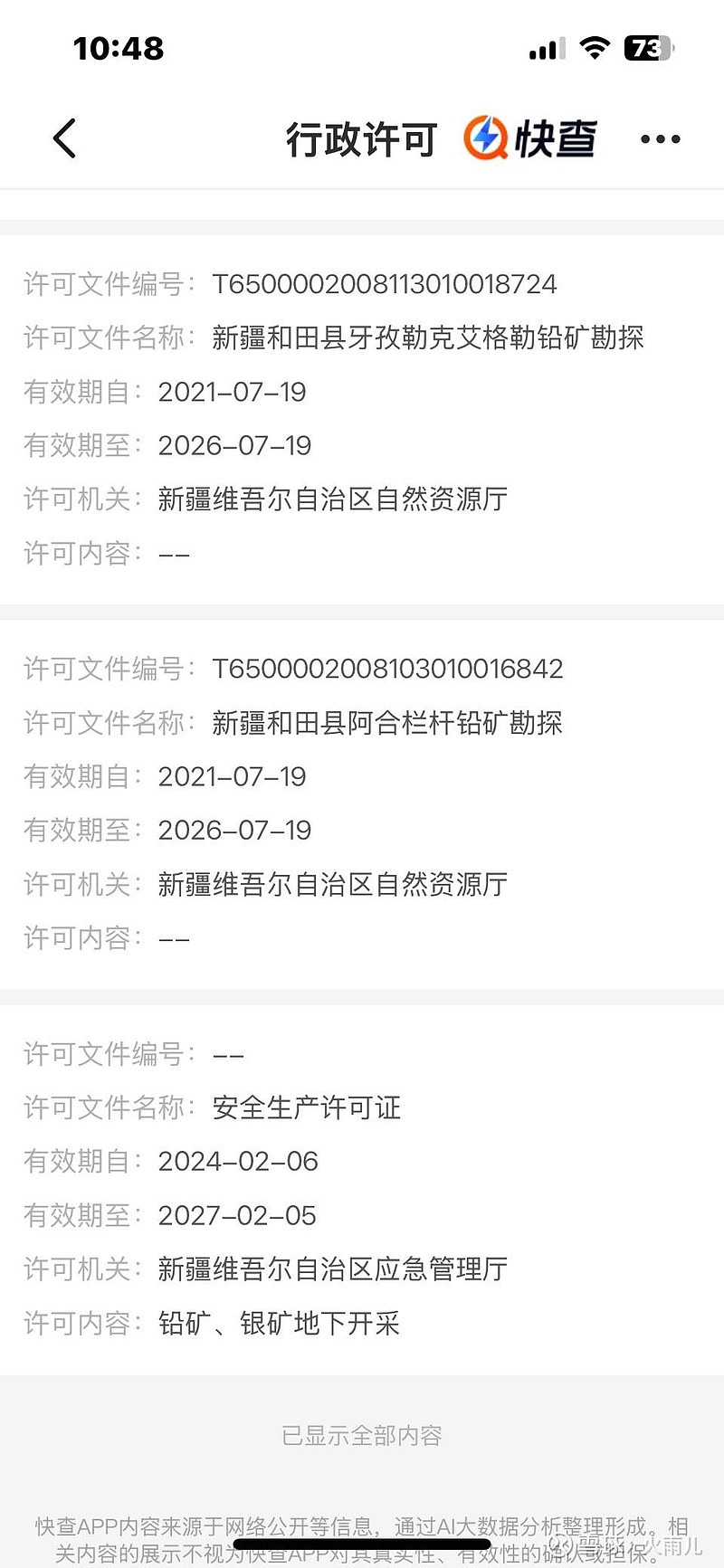This screenshot has width=724, height=1568.
Task: Tap validity start date 2024-02-06
Action: [237, 1161]
